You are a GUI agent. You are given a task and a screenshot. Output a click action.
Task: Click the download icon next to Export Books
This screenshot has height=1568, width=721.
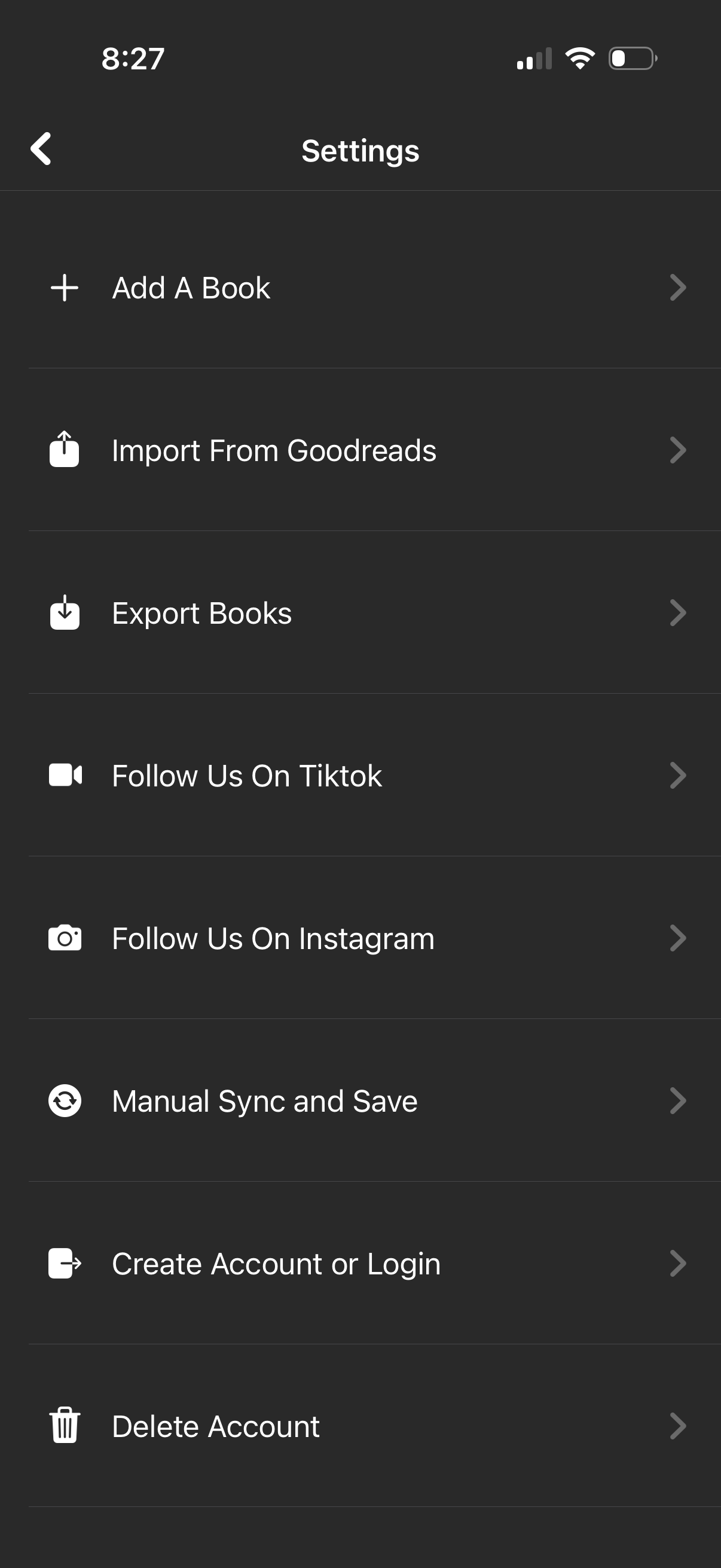point(64,613)
